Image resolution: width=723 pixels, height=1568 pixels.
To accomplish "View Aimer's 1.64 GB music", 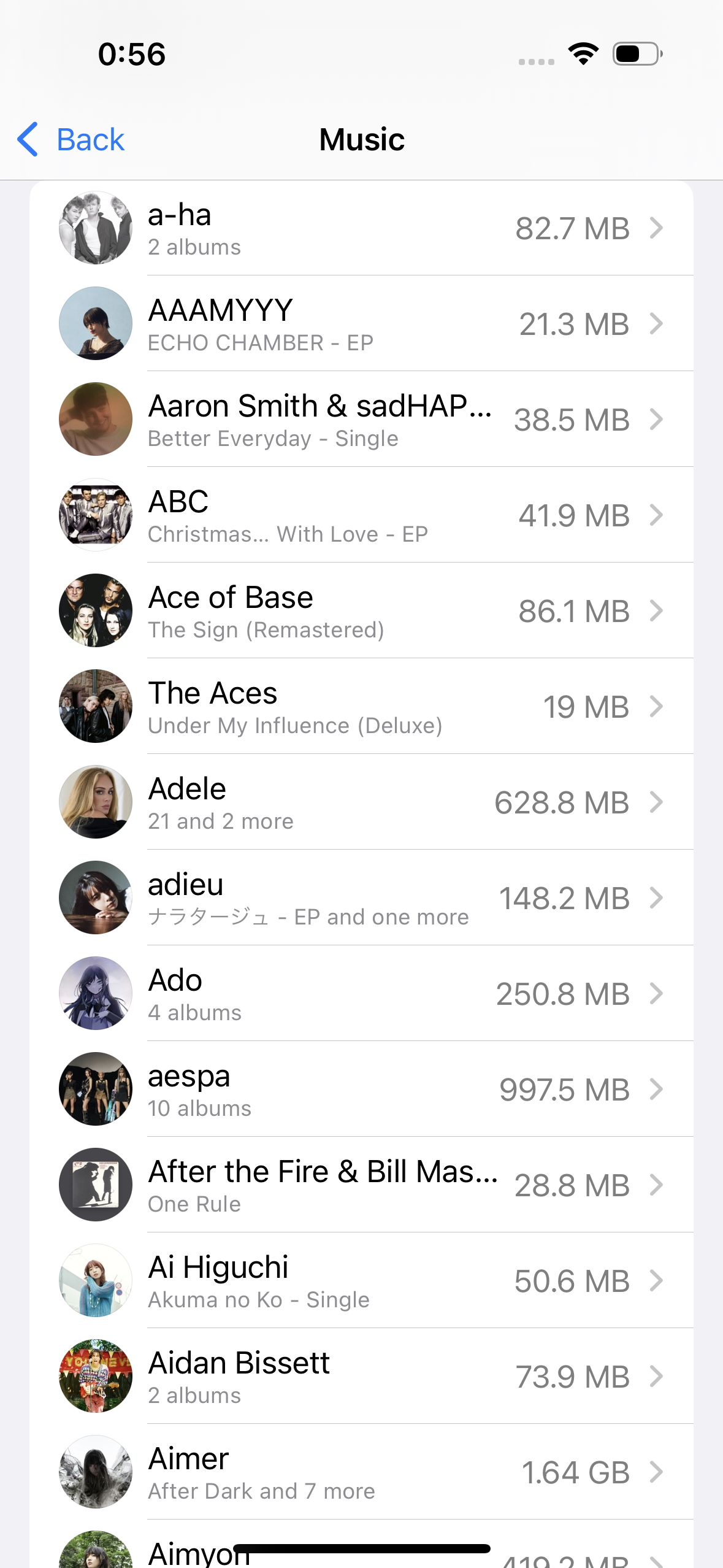I will point(361,1472).
